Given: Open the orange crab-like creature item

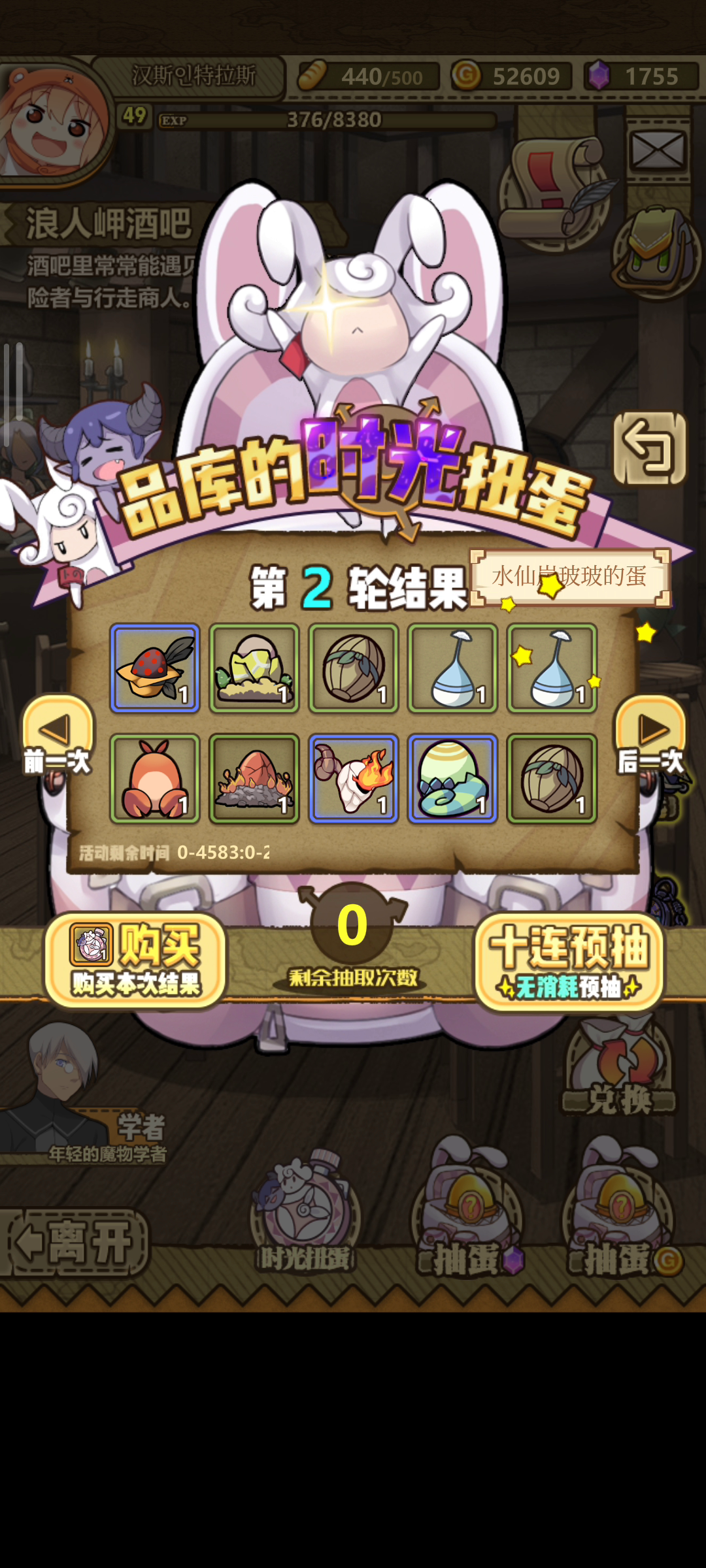Looking at the screenshot, I should (155, 778).
